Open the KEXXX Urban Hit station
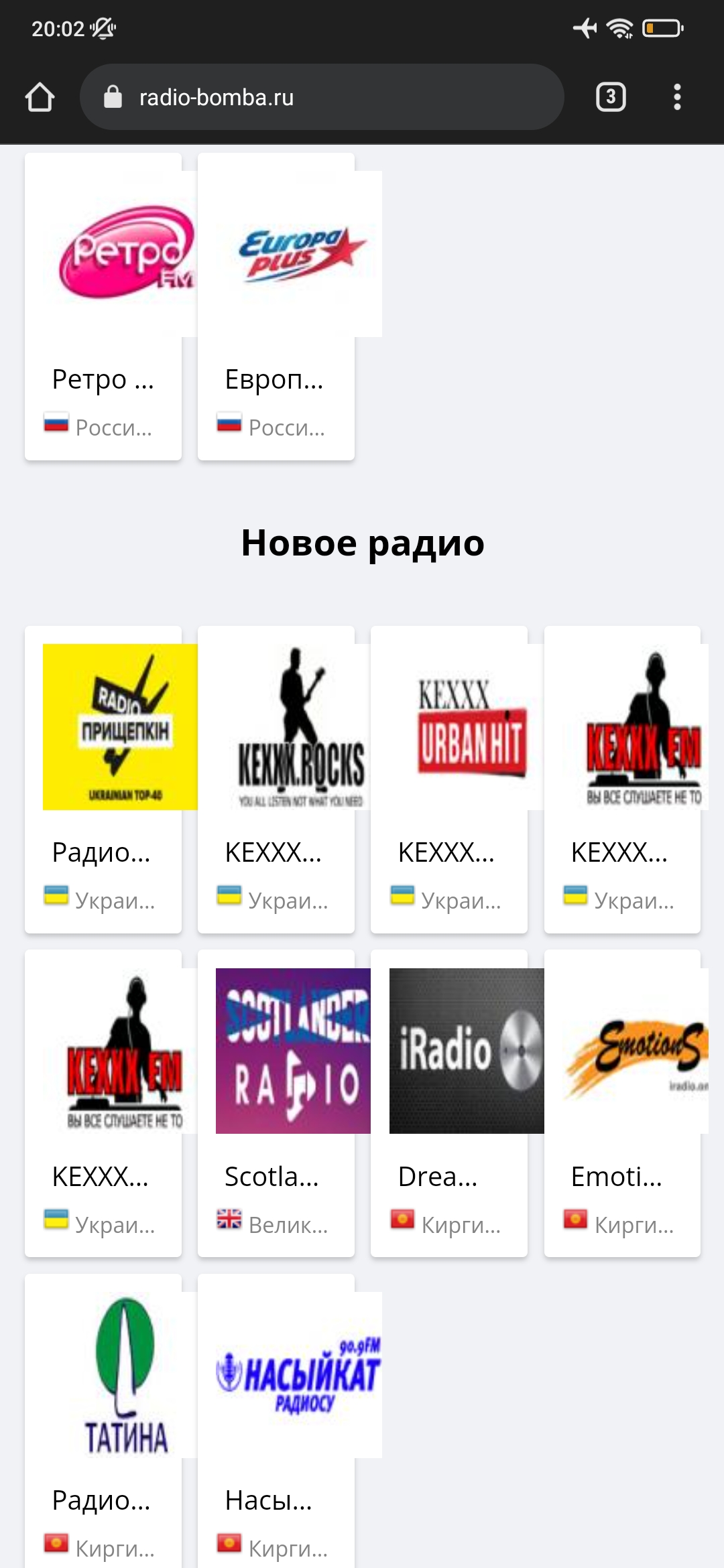The image size is (724, 1568). coord(449,779)
